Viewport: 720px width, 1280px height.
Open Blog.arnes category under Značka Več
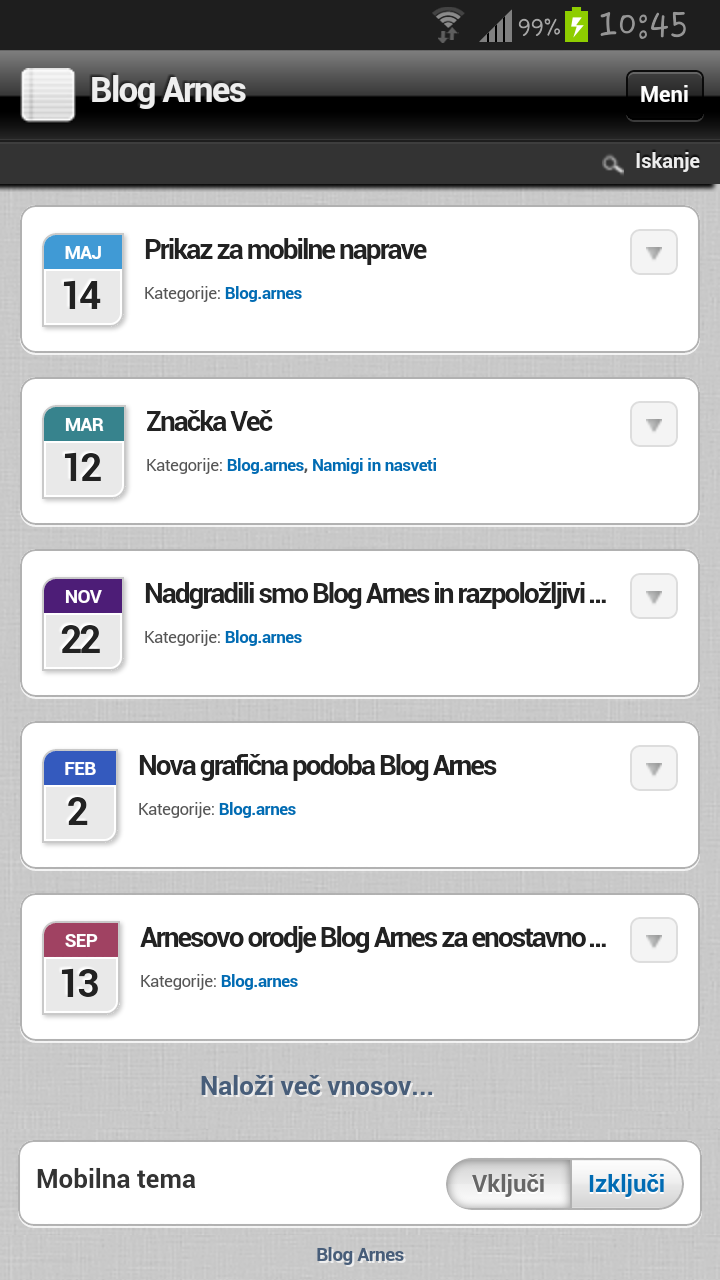(x=265, y=466)
